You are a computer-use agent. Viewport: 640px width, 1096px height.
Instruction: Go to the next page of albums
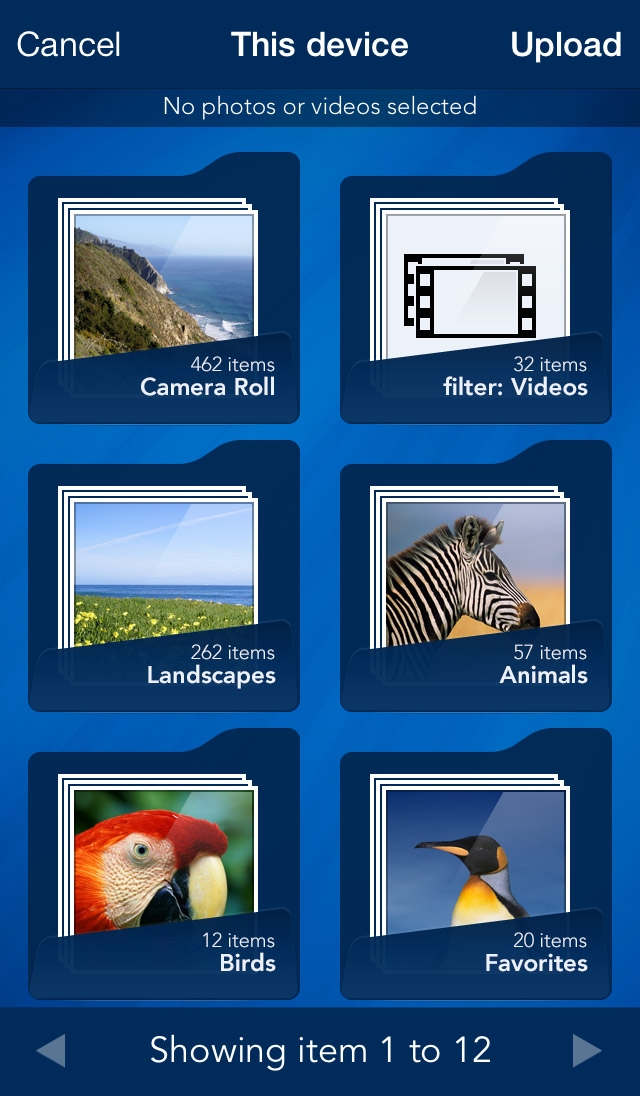(x=587, y=1051)
